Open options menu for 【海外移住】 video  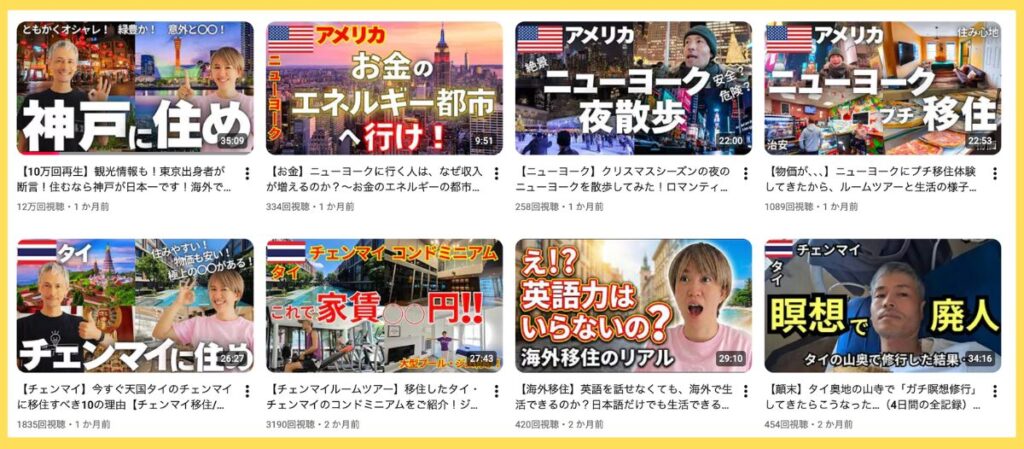click(x=745, y=391)
